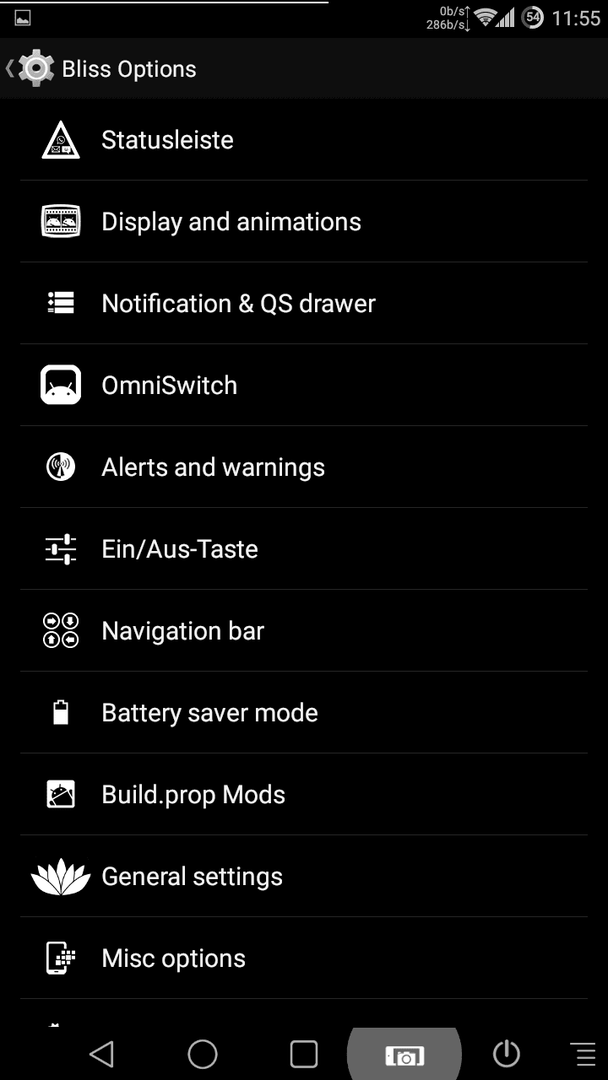Viewport: 608px width, 1080px height.
Task: Tap the menu lines icon in navigation bar
Action: pyautogui.click(x=583, y=1054)
